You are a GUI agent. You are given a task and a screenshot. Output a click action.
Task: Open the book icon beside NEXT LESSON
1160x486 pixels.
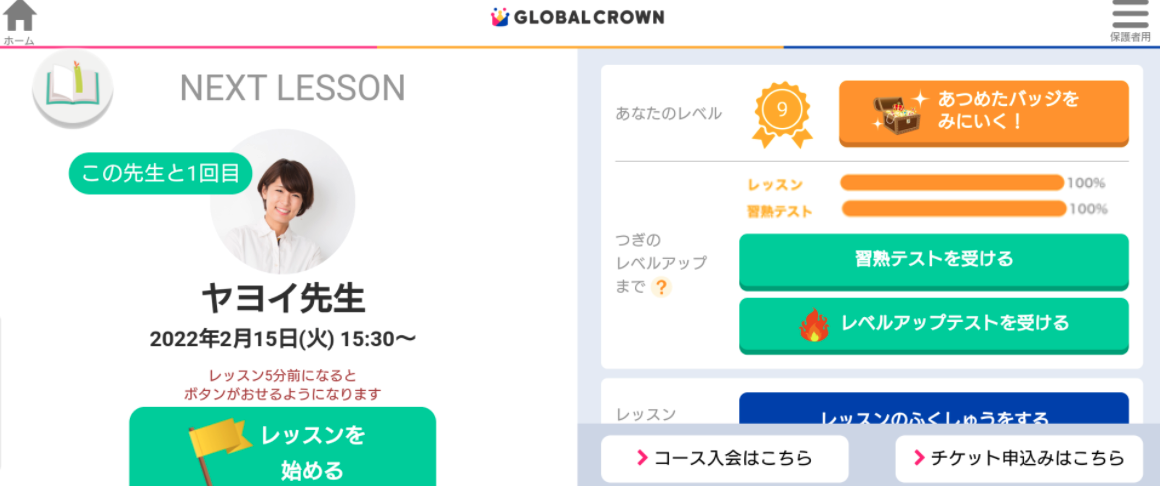click(x=73, y=87)
